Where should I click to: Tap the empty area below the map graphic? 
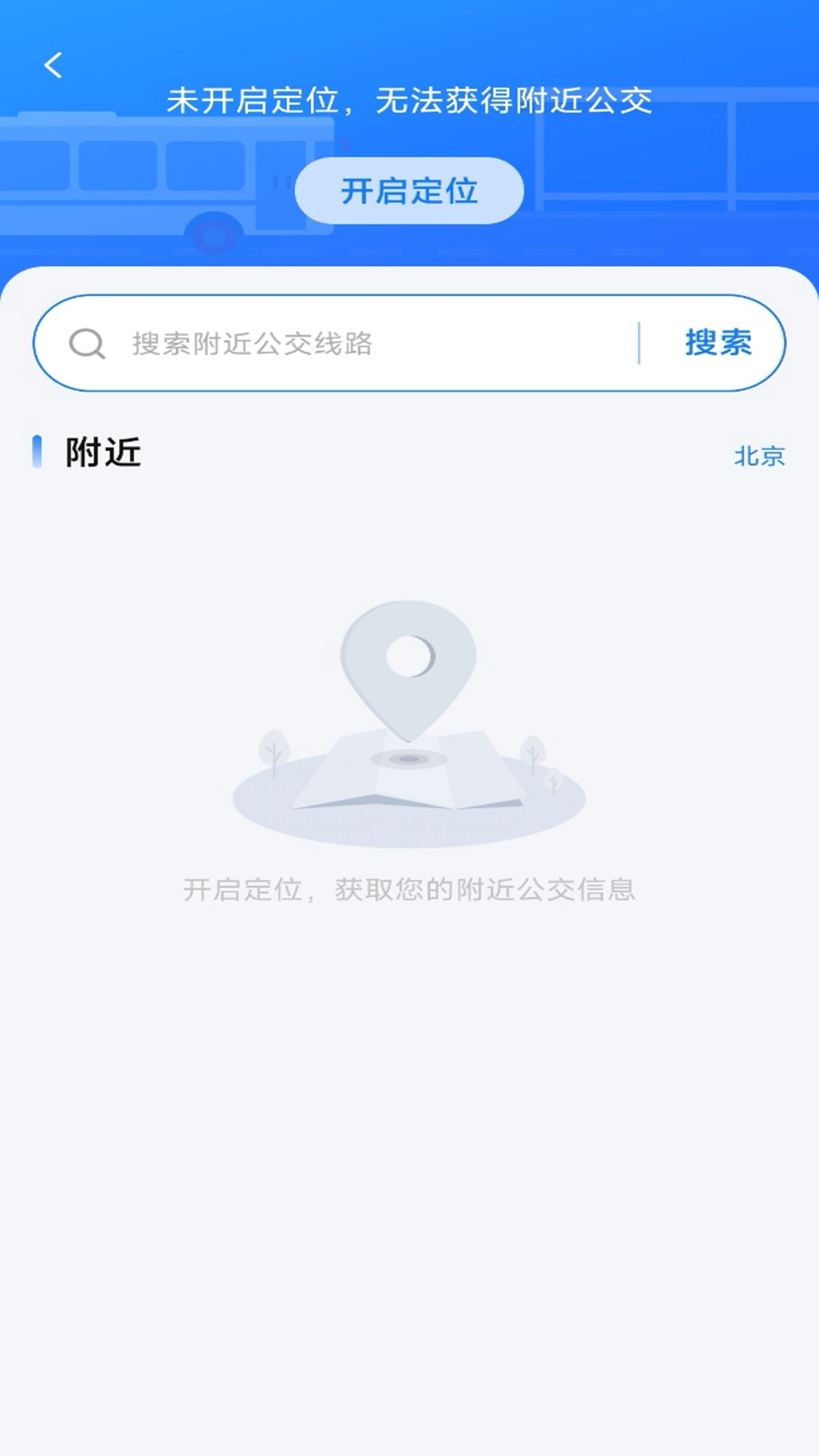coord(409,1100)
